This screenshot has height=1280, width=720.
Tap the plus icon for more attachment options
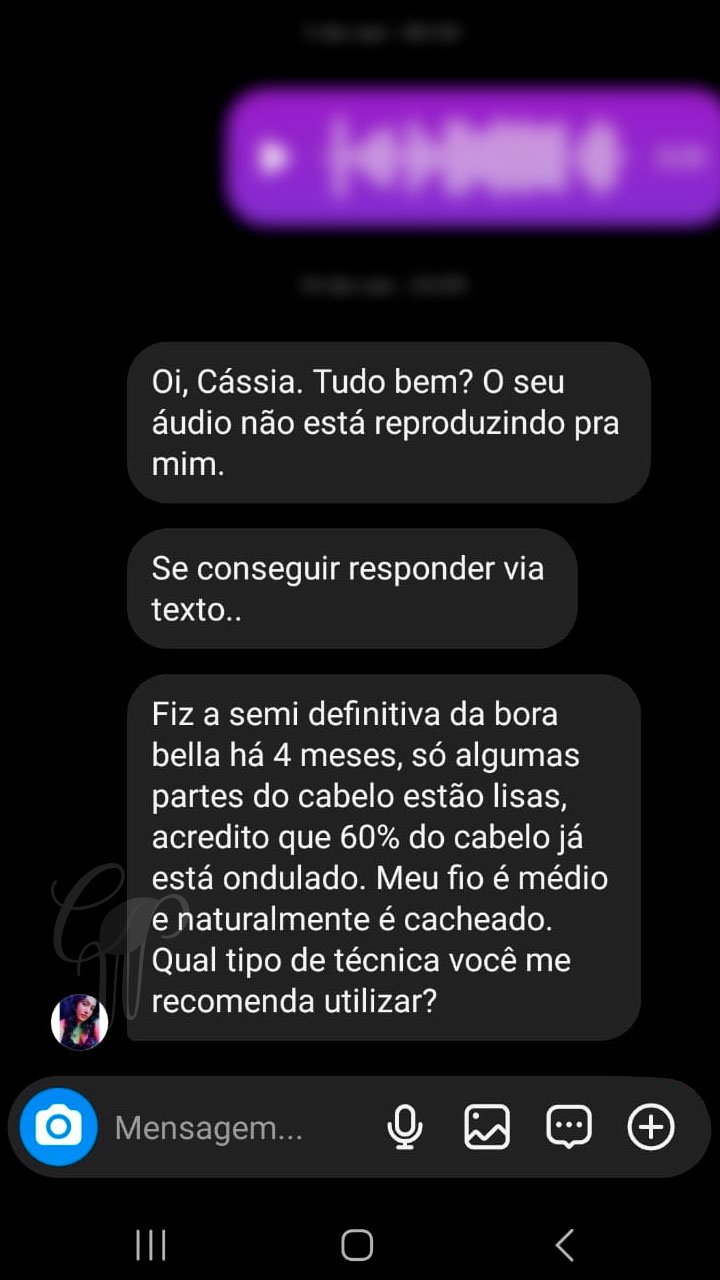[649, 1126]
